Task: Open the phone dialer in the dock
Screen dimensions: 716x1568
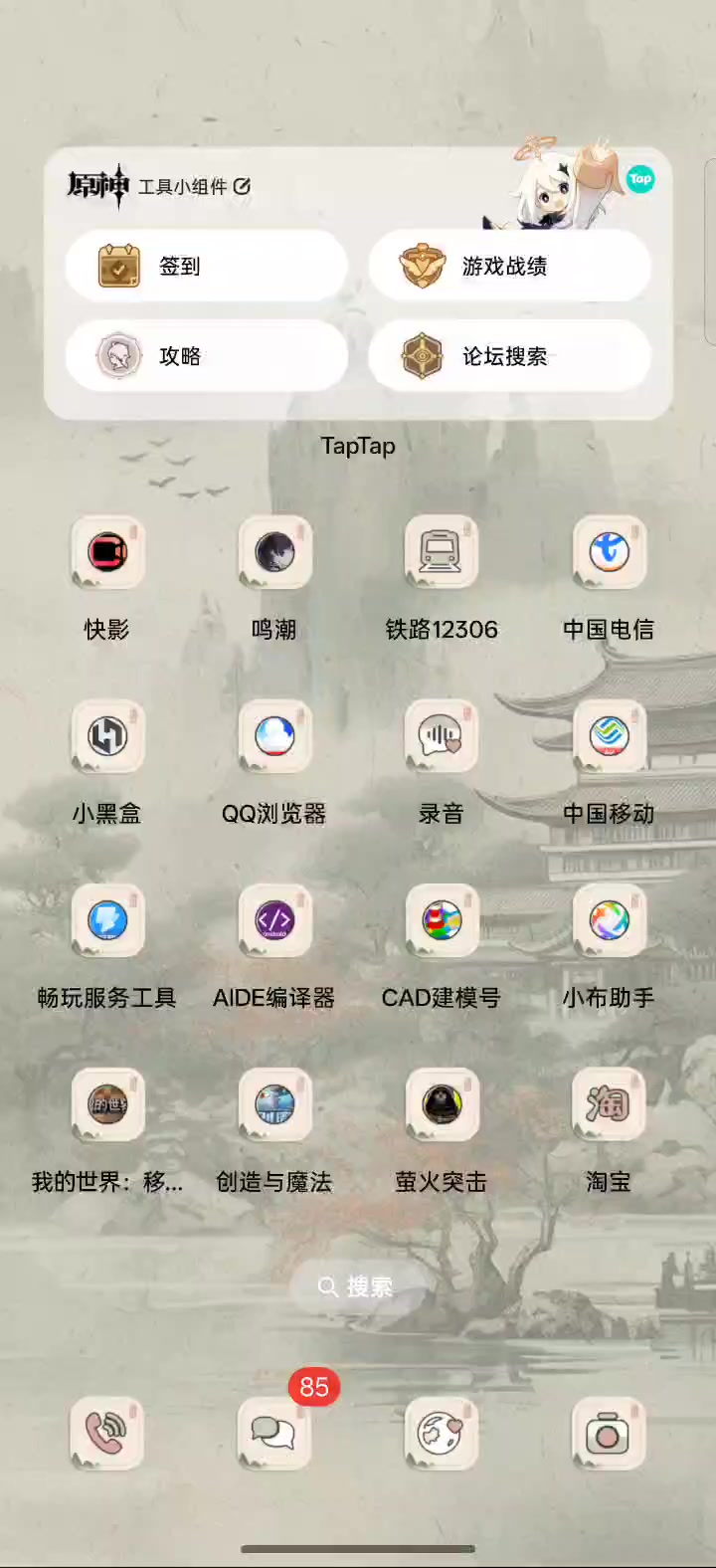Action: (x=107, y=1434)
